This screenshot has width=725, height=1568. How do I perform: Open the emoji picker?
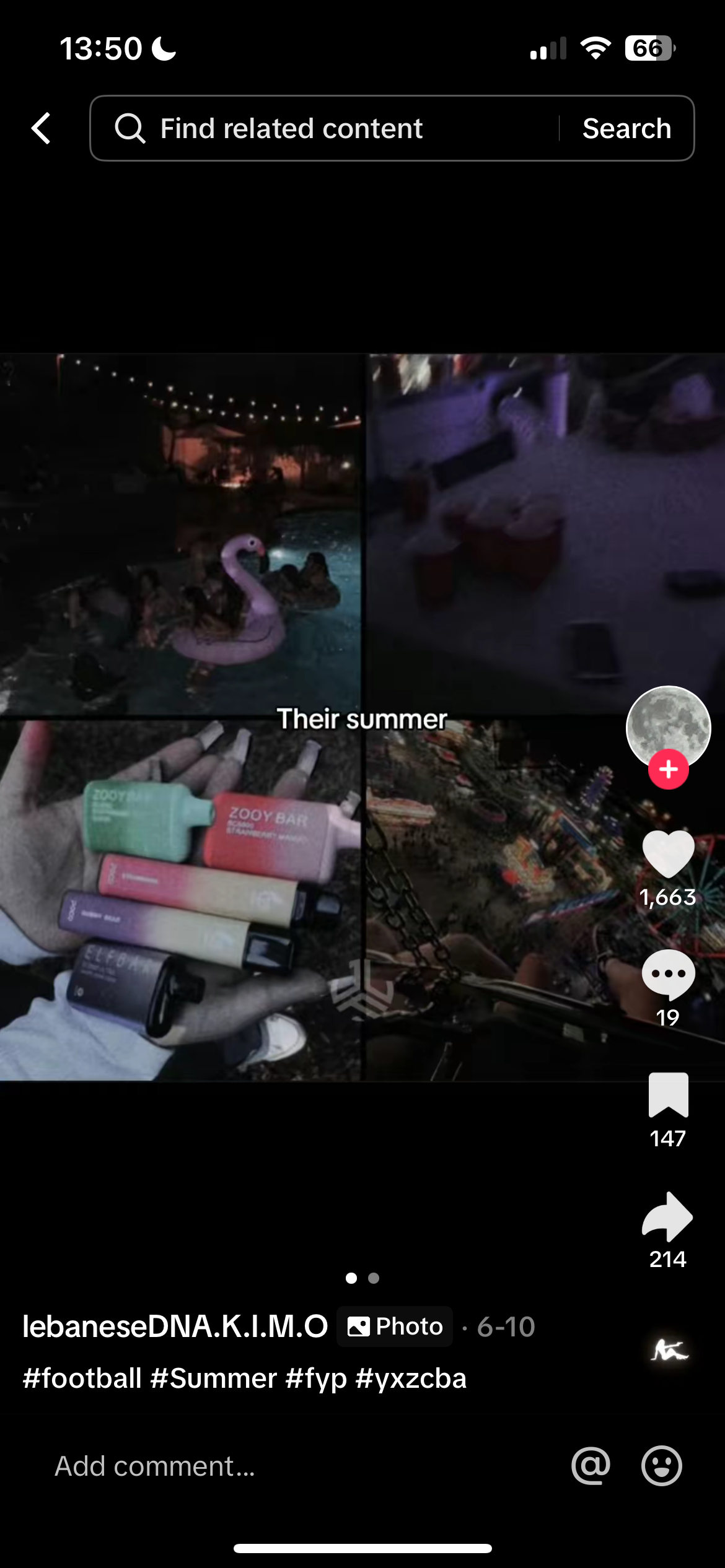(661, 1466)
